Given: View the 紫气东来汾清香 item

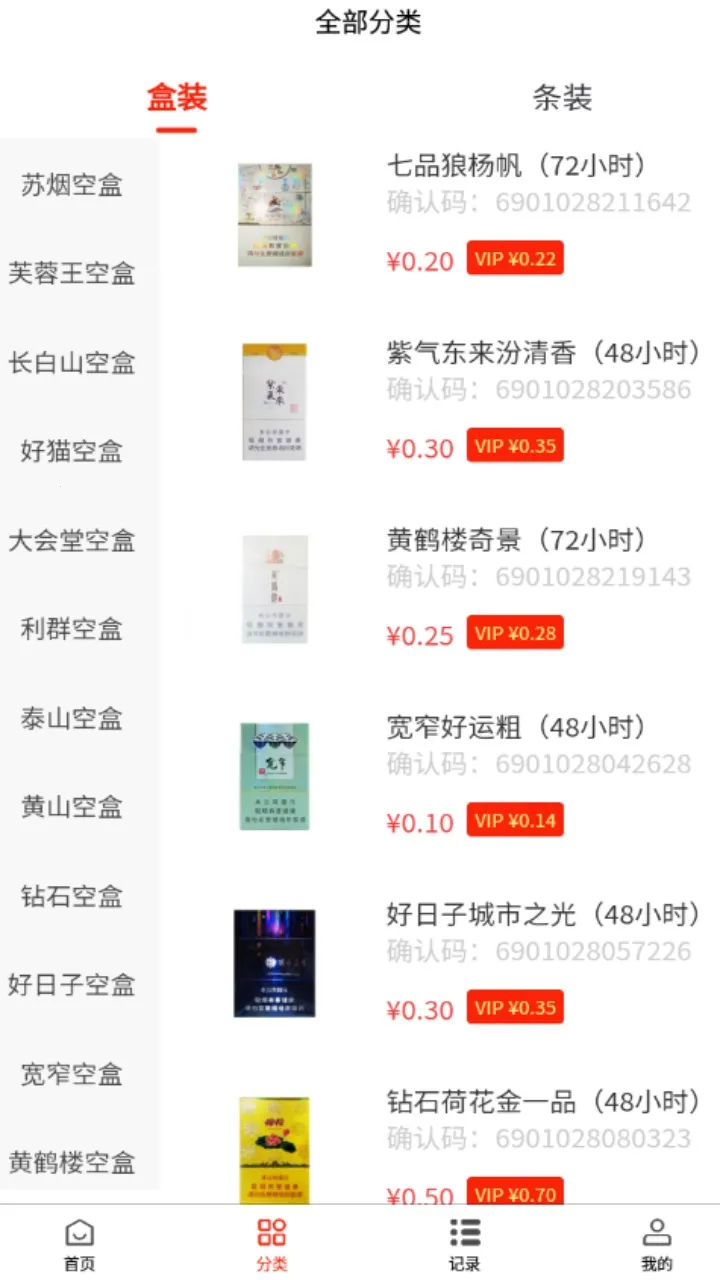Looking at the screenshot, I should (x=543, y=353).
